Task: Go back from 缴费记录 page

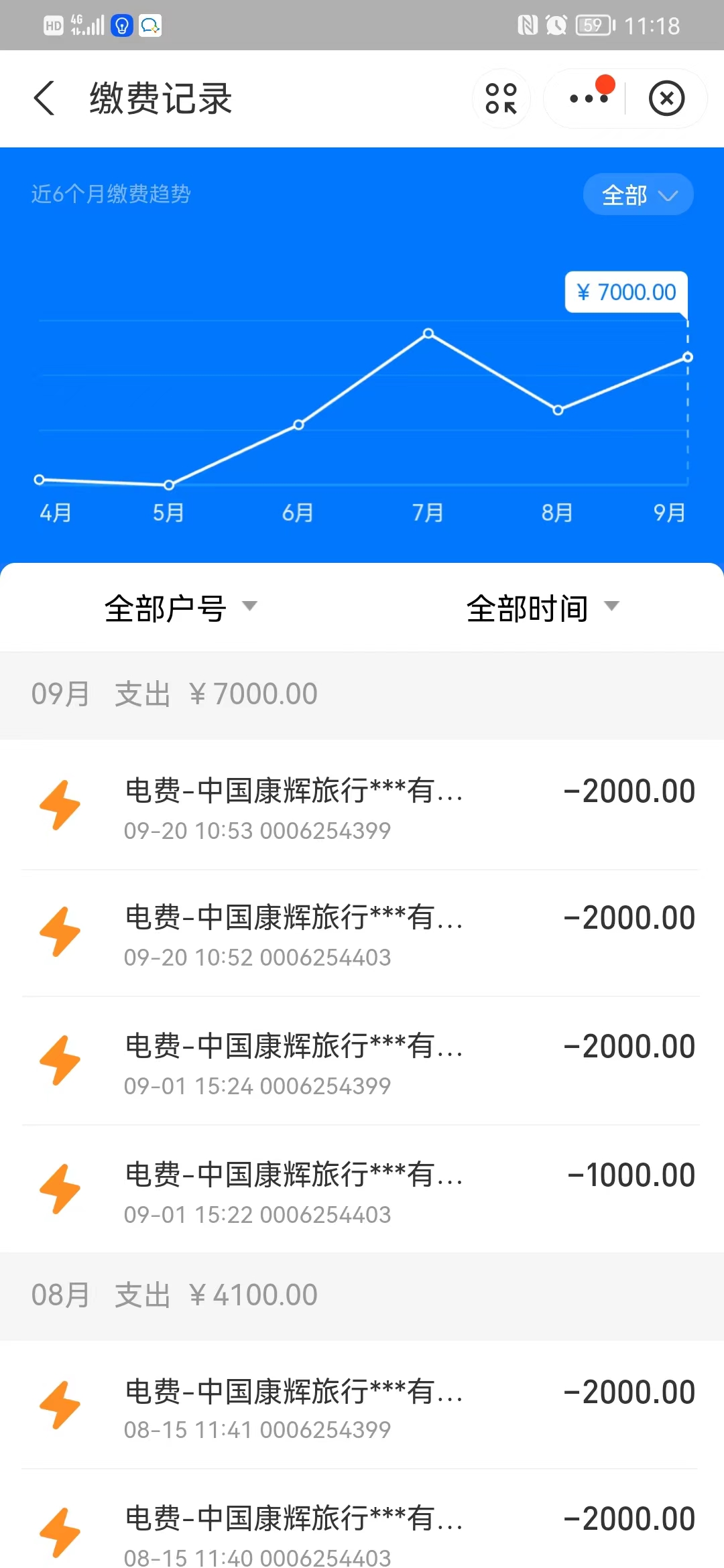Action: tap(44, 99)
